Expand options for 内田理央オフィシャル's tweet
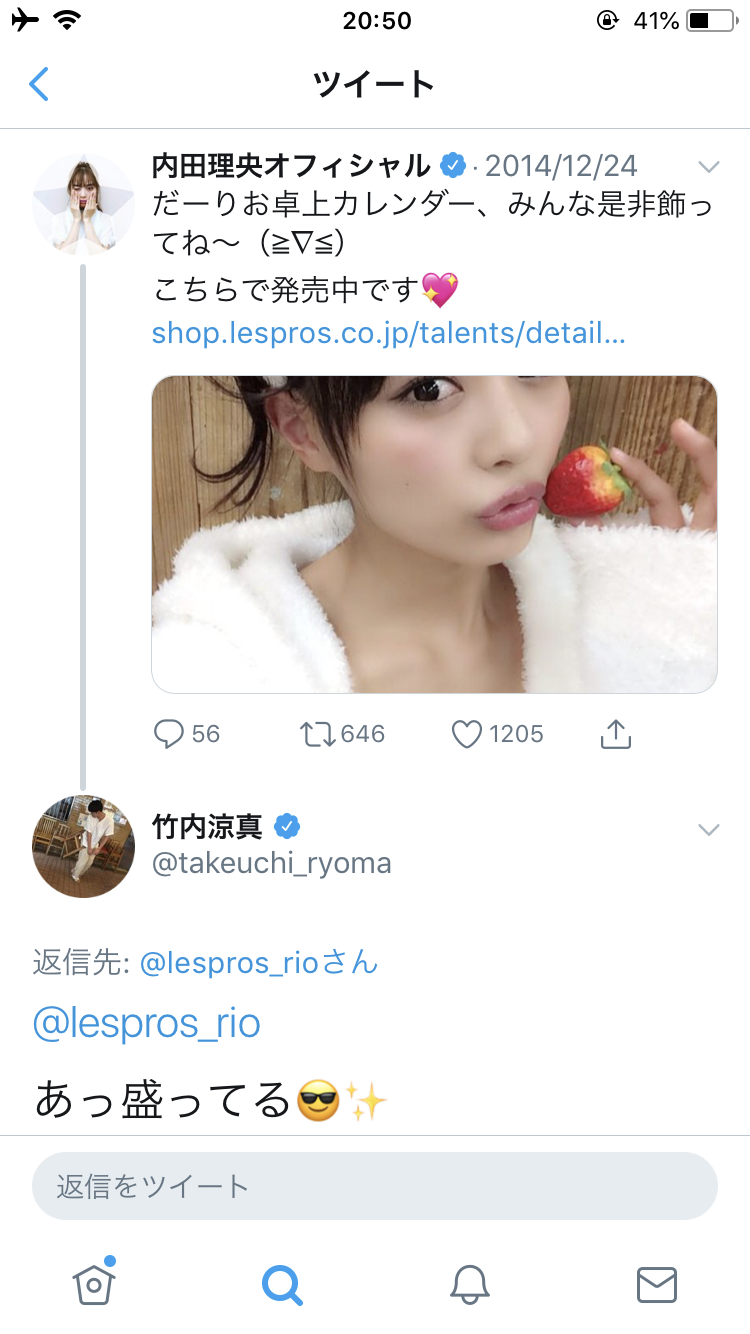 click(709, 166)
